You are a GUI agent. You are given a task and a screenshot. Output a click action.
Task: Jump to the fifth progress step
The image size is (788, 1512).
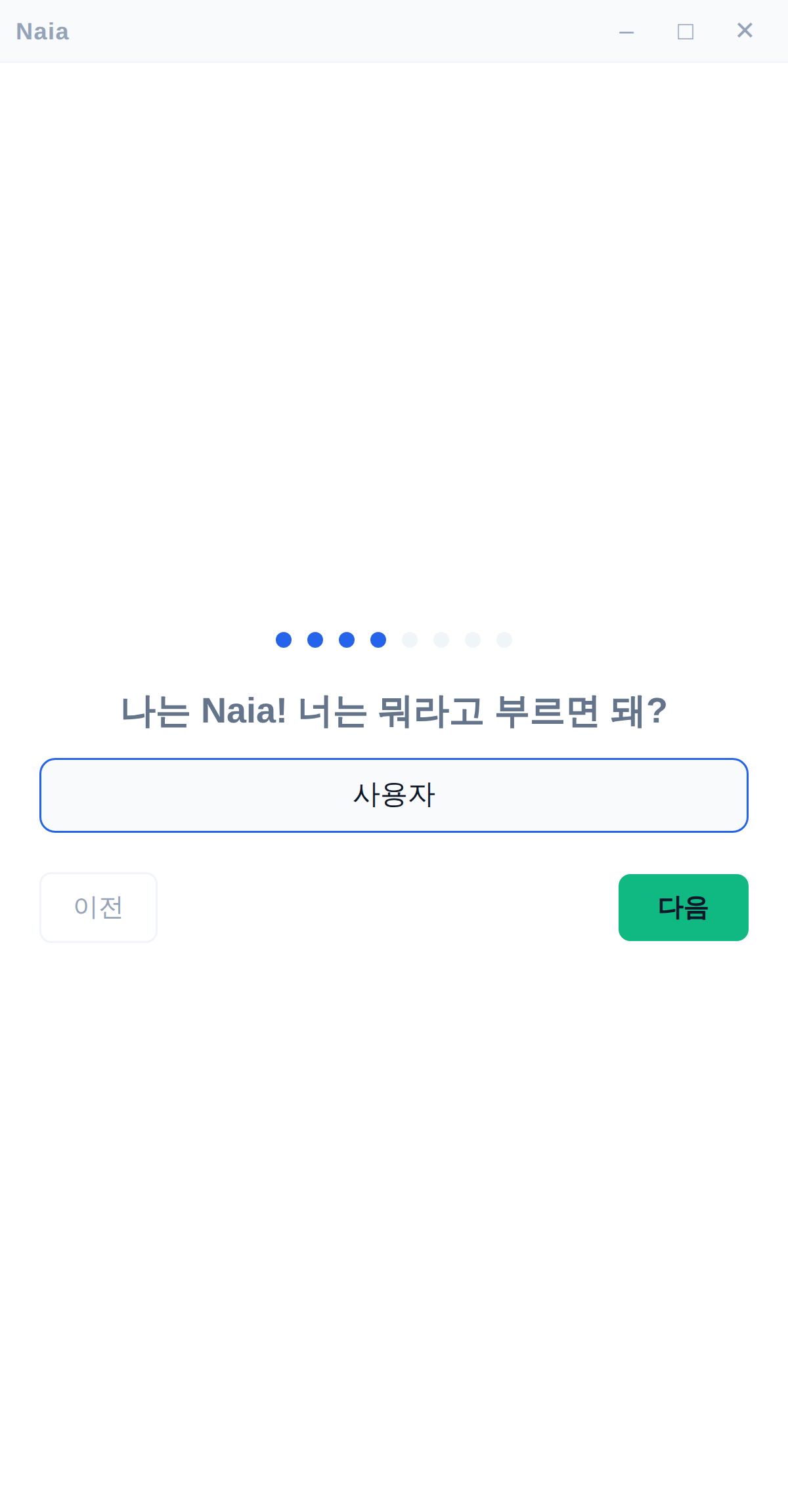pos(410,639)
